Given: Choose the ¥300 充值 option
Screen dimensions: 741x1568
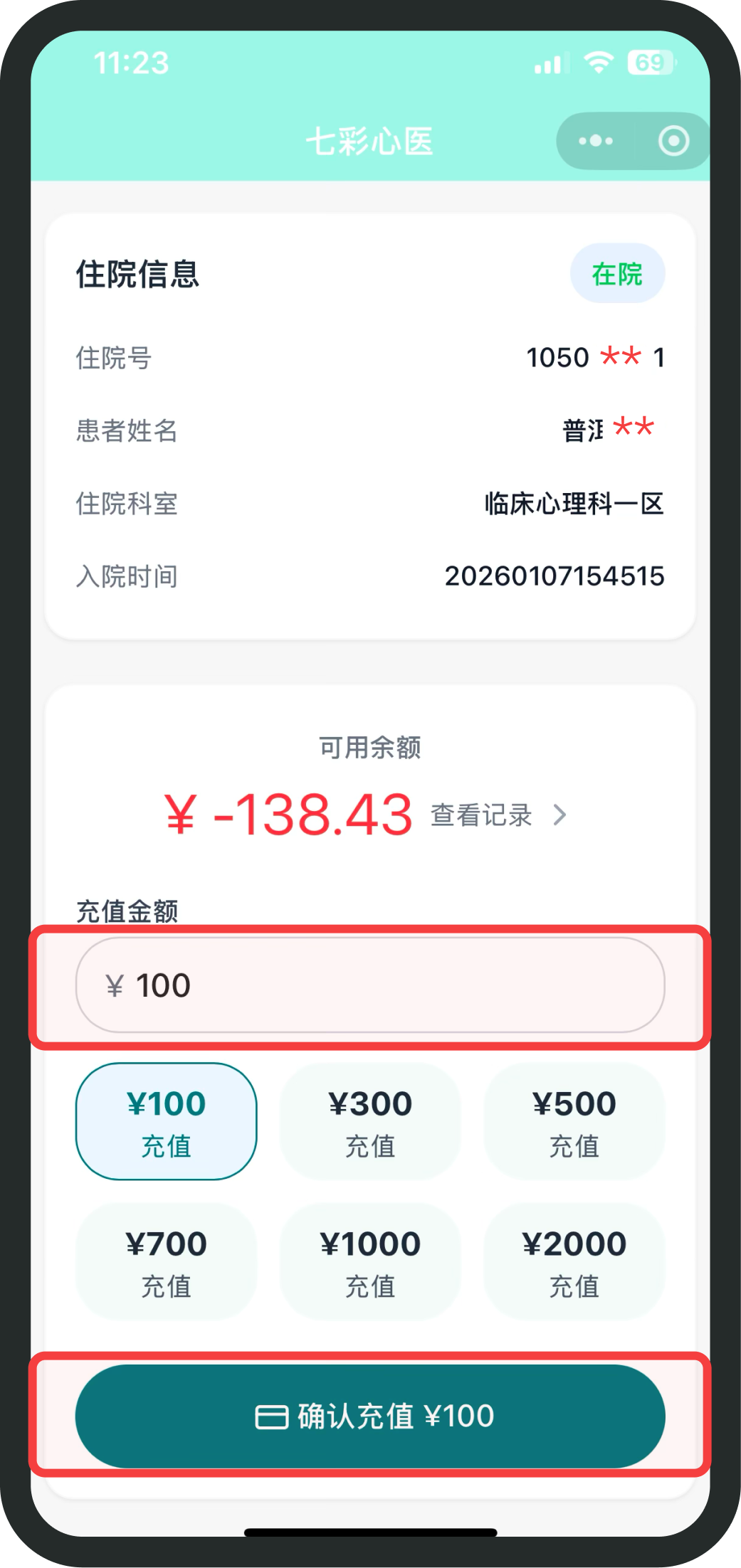Looking at the screenshot, I should coord(370,1121).
